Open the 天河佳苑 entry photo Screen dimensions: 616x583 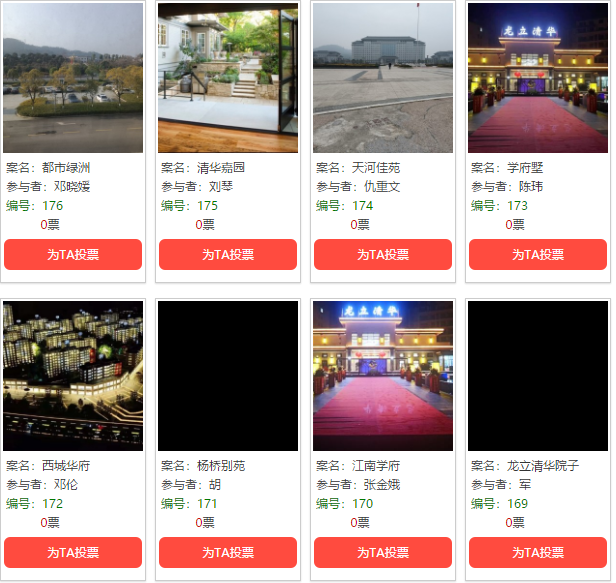(383, 78)
